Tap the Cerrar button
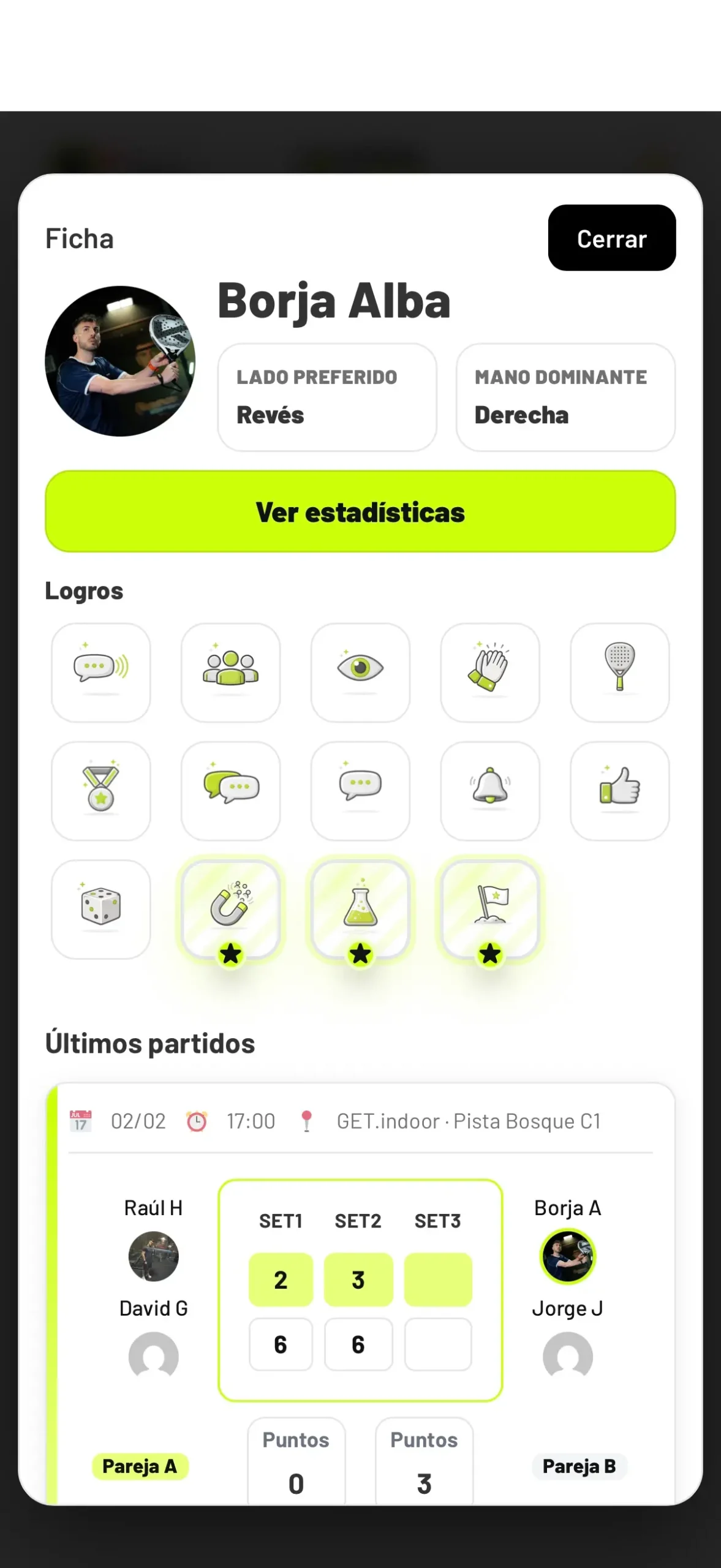 point(611,238)
